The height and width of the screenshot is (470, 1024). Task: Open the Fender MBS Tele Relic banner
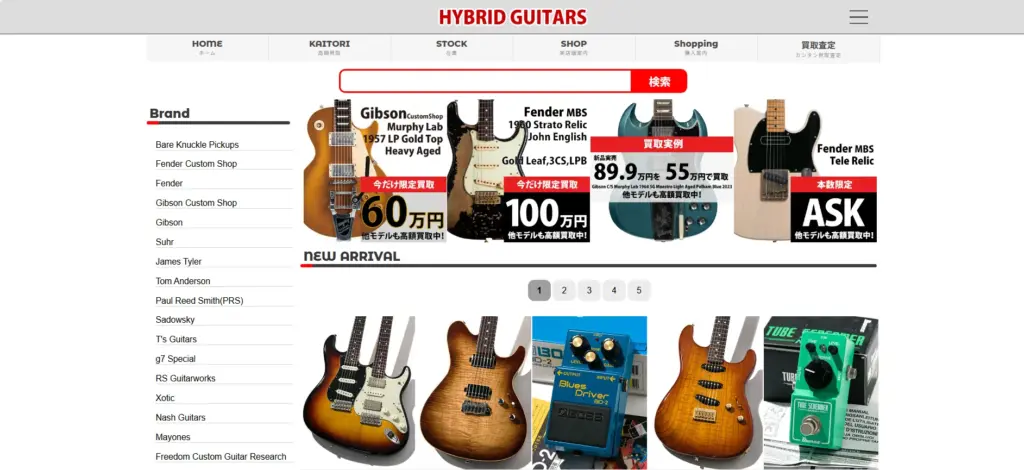point(805,170)
